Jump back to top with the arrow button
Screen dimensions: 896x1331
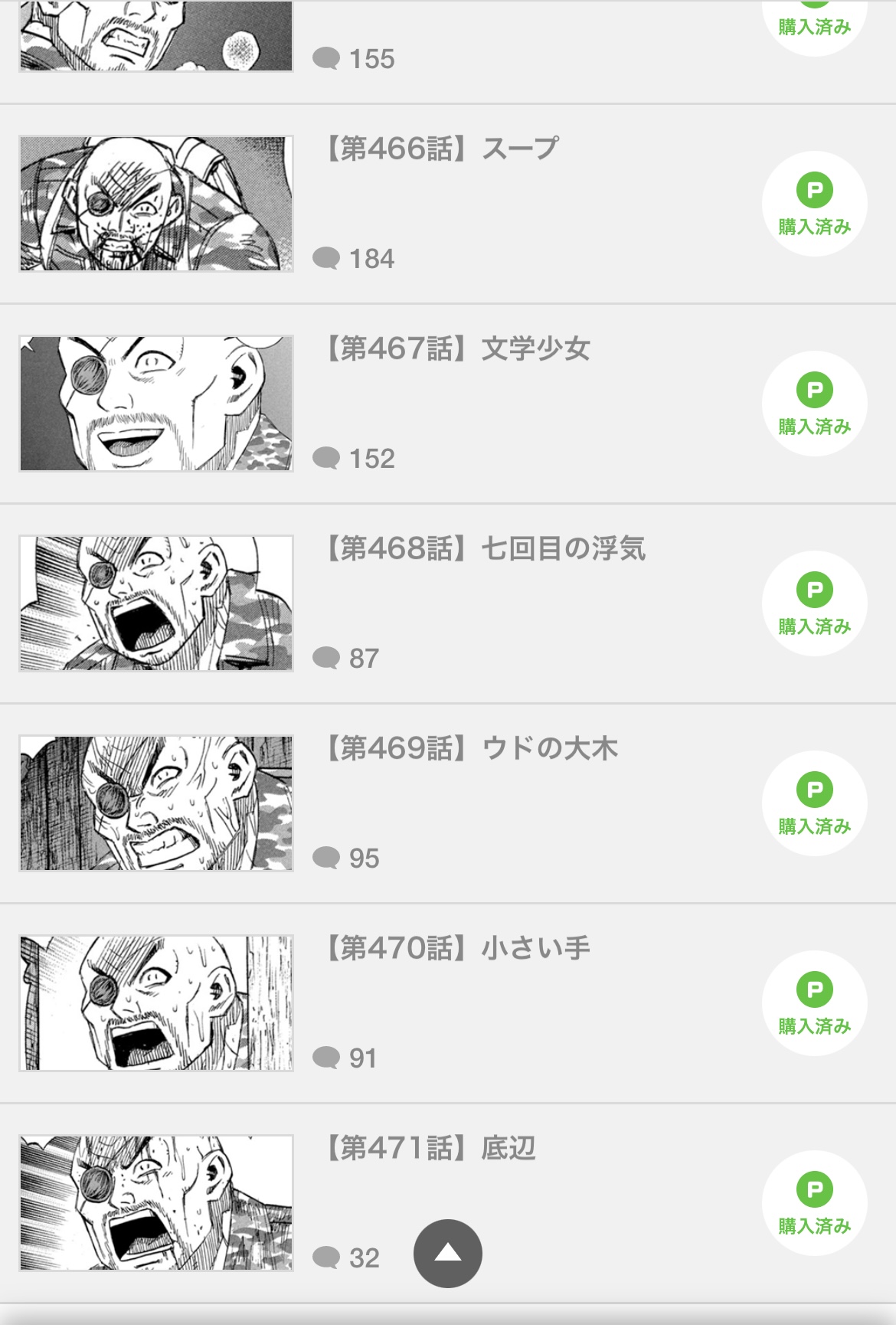447,1253
